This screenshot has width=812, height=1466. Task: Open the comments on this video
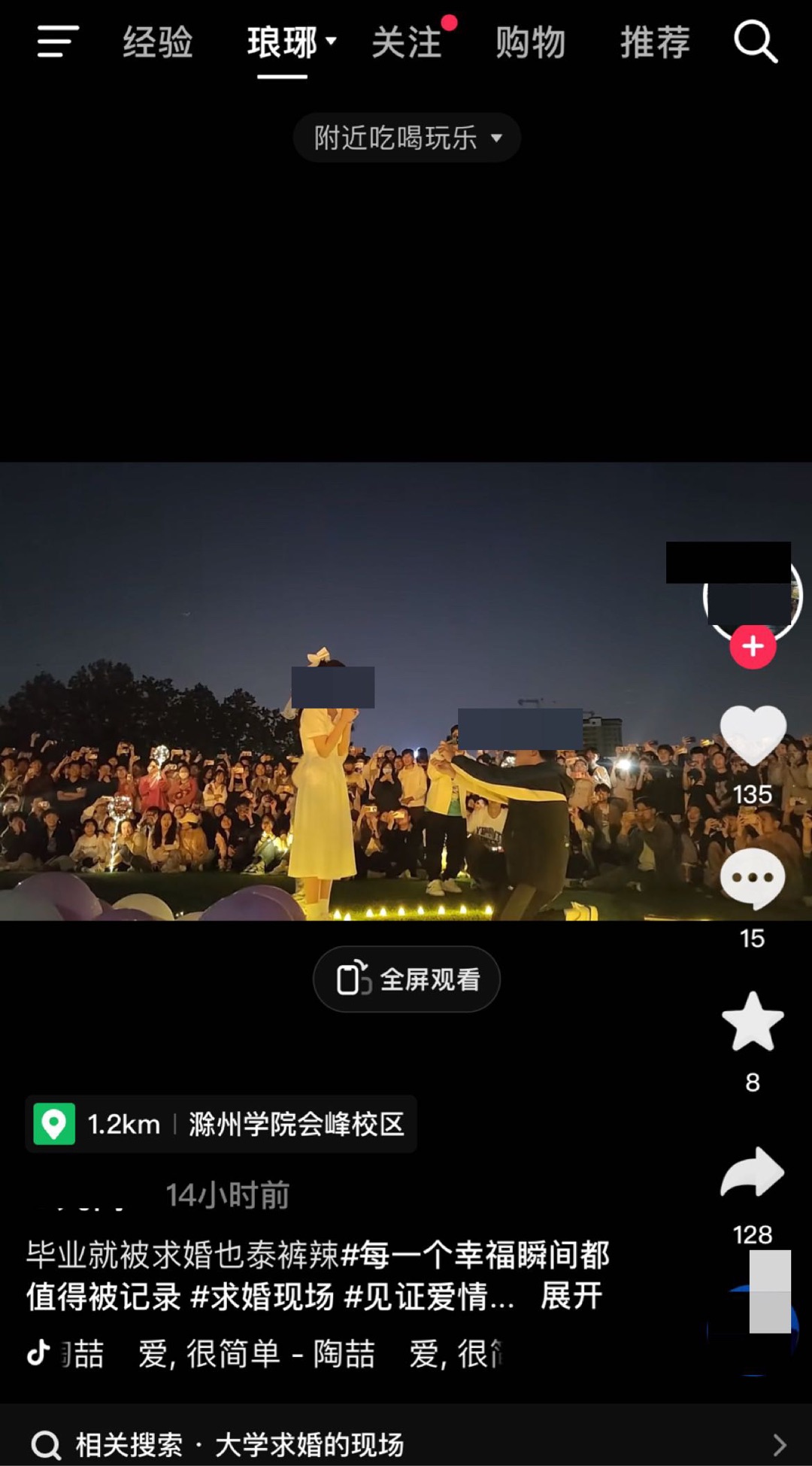point(753,879)
